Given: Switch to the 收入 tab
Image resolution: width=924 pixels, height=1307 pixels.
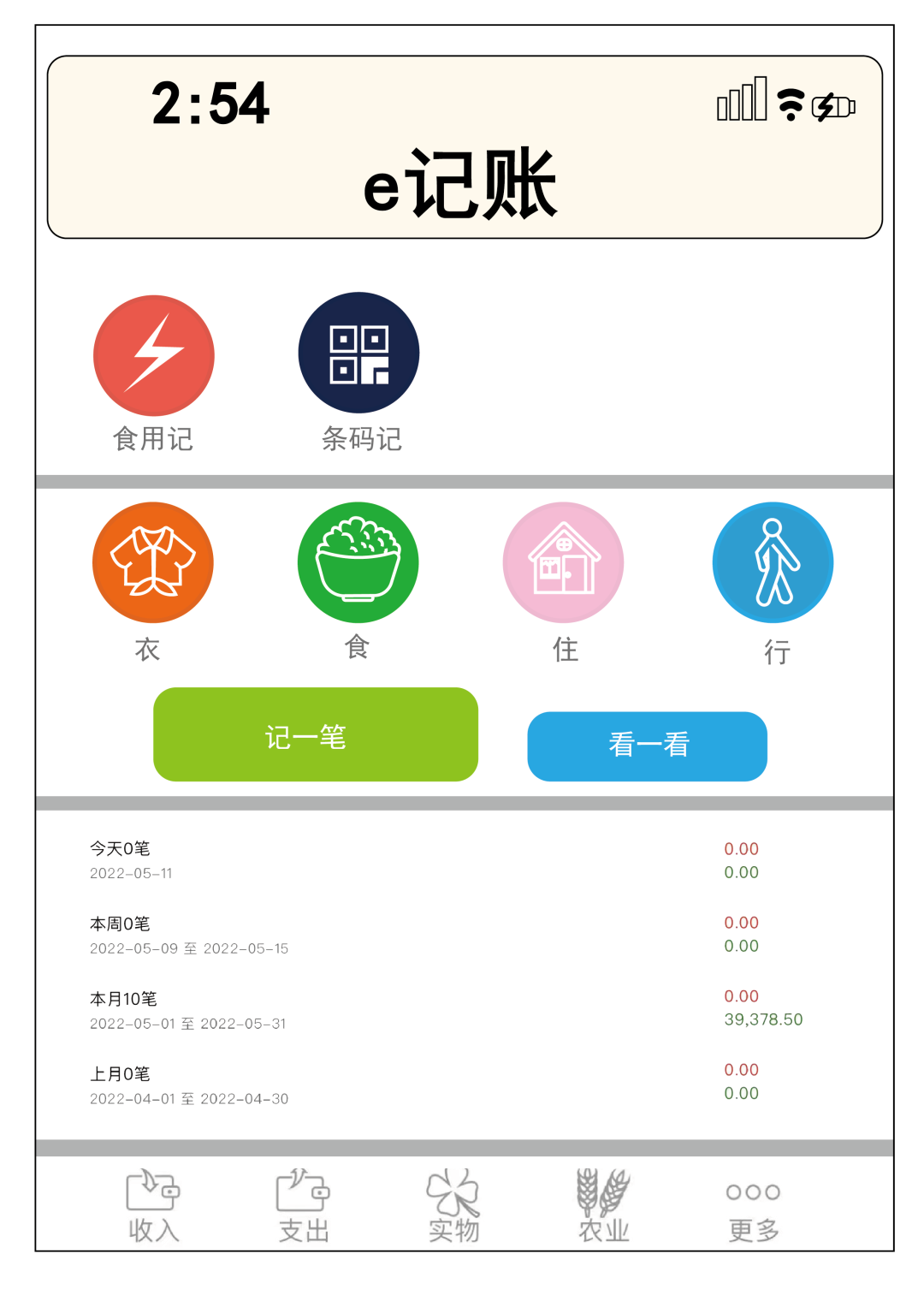Looking at the screenshot, I should pos(154,1205).
